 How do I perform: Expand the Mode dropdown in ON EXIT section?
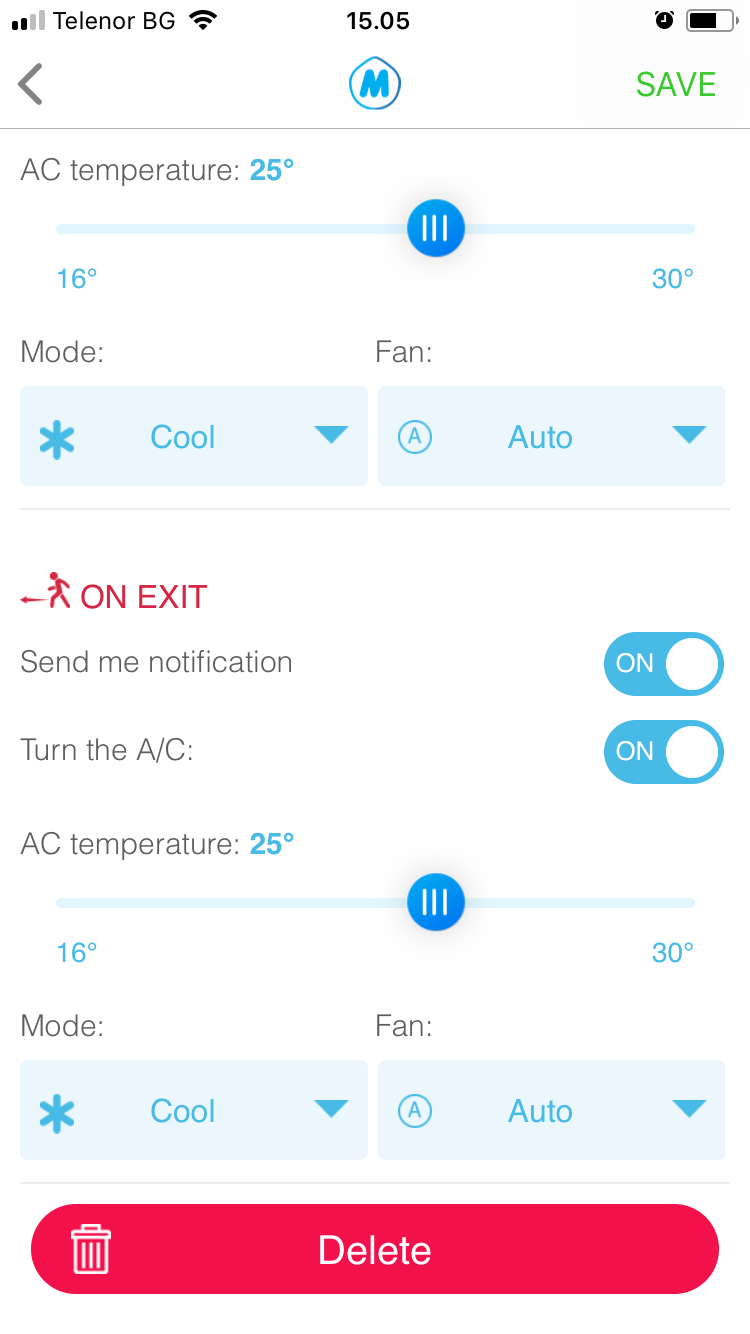[x=194, y=1110]
